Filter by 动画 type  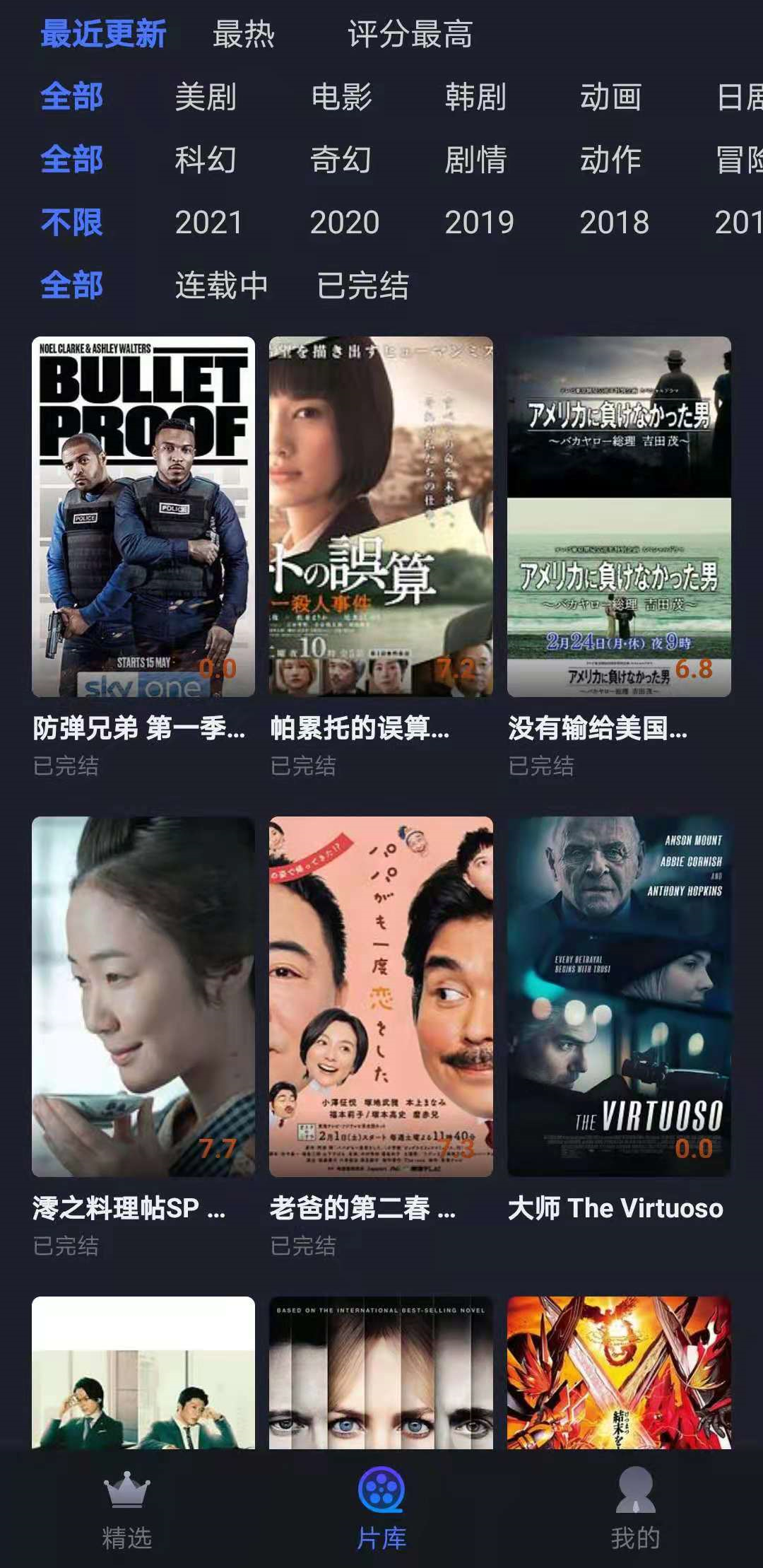(x=610, y=97)
